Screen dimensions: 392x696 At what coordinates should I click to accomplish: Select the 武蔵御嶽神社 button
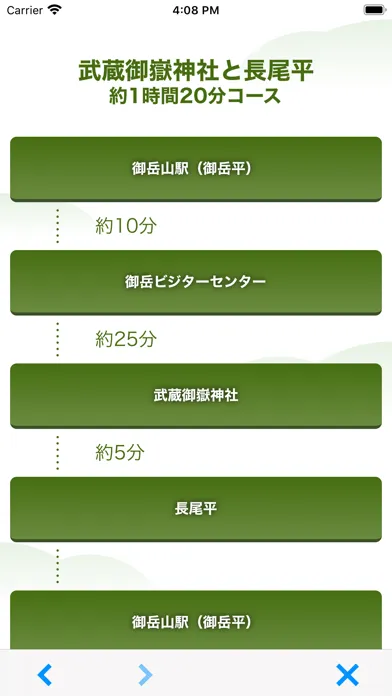[x=196, y=396]
